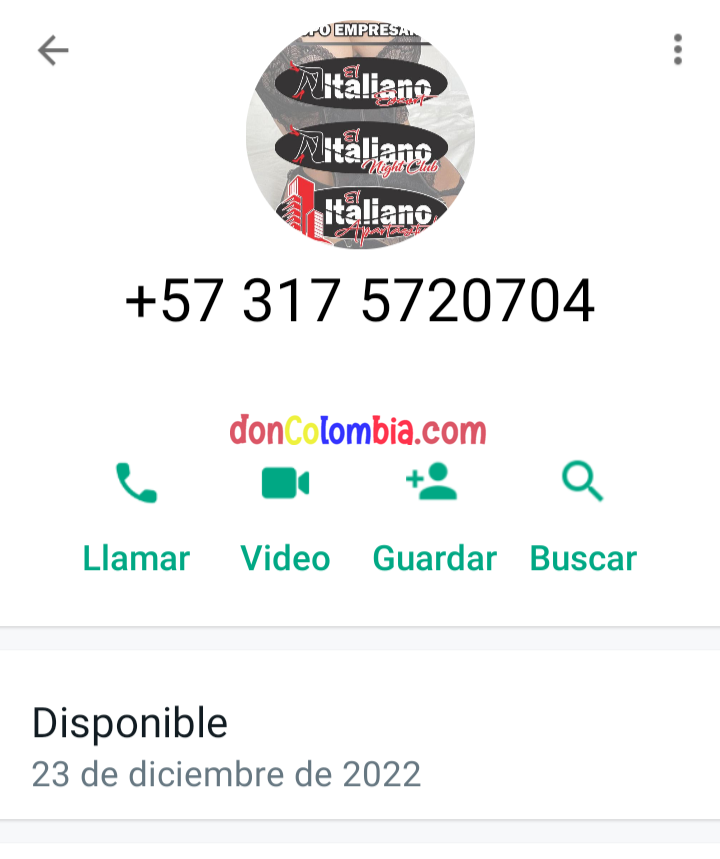
Task: Tap Guardar to save the contact
Action: click(x=434, y=558)
